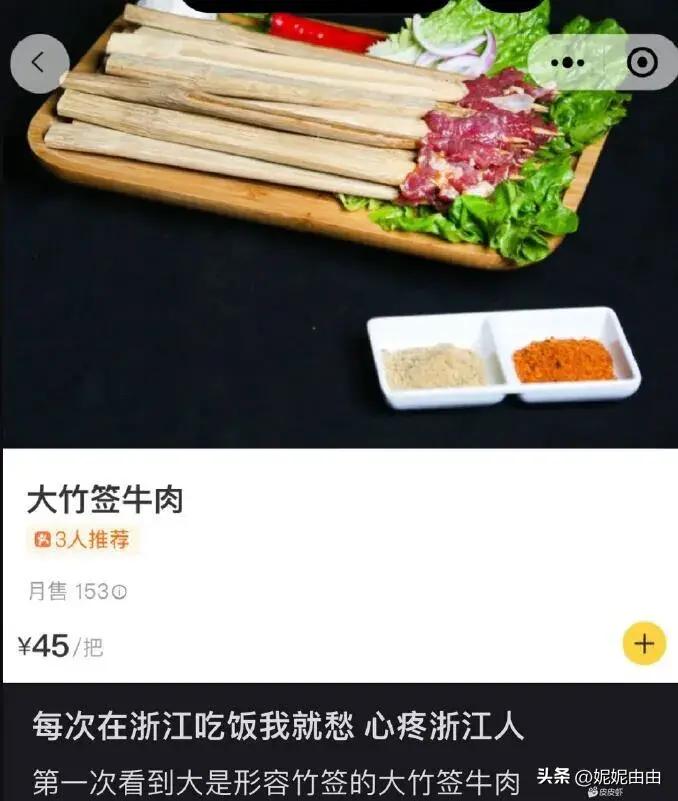
Task: Close the mini program with the circle icon
Action: click(641, 63)
